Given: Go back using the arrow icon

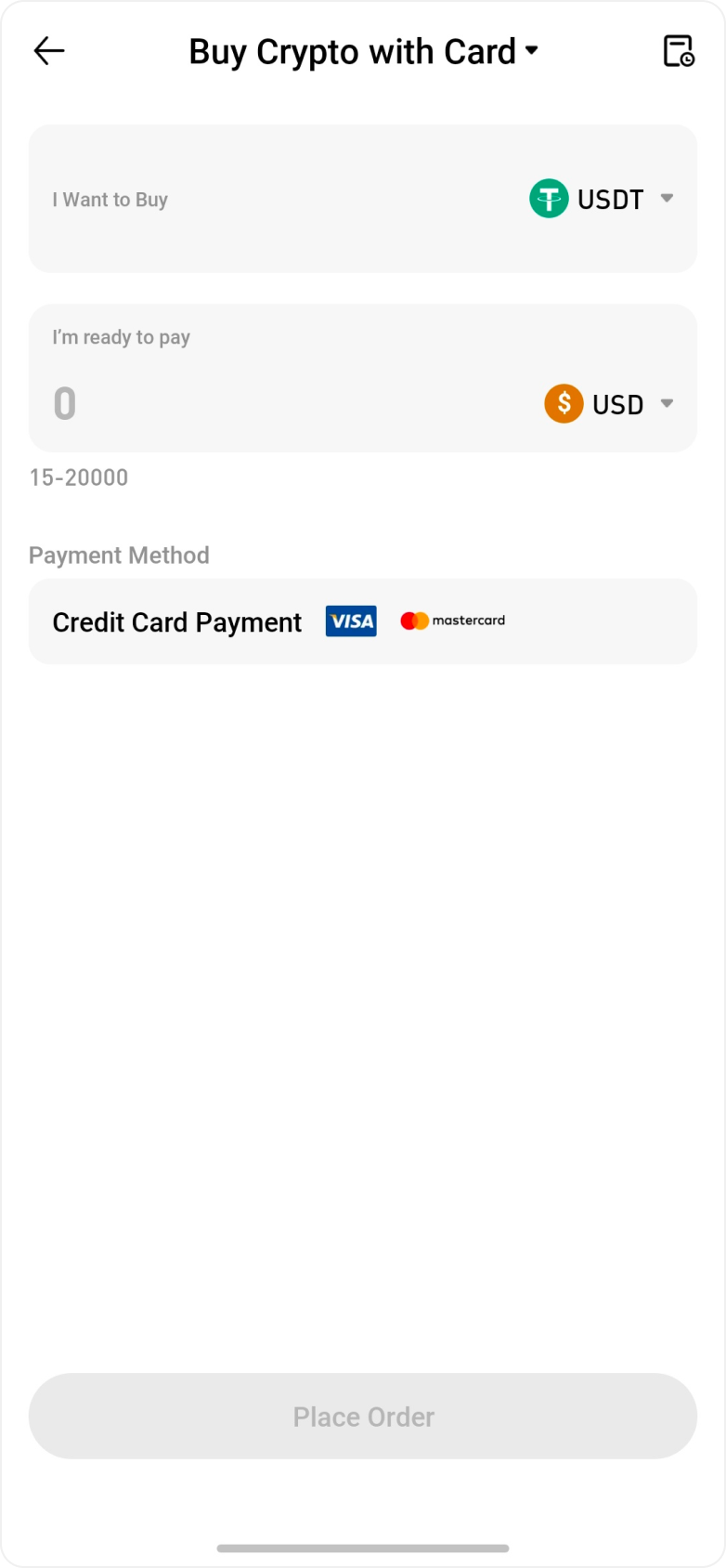Looking at the screenshot, I should pyautogui.click(x=49, y=51).
